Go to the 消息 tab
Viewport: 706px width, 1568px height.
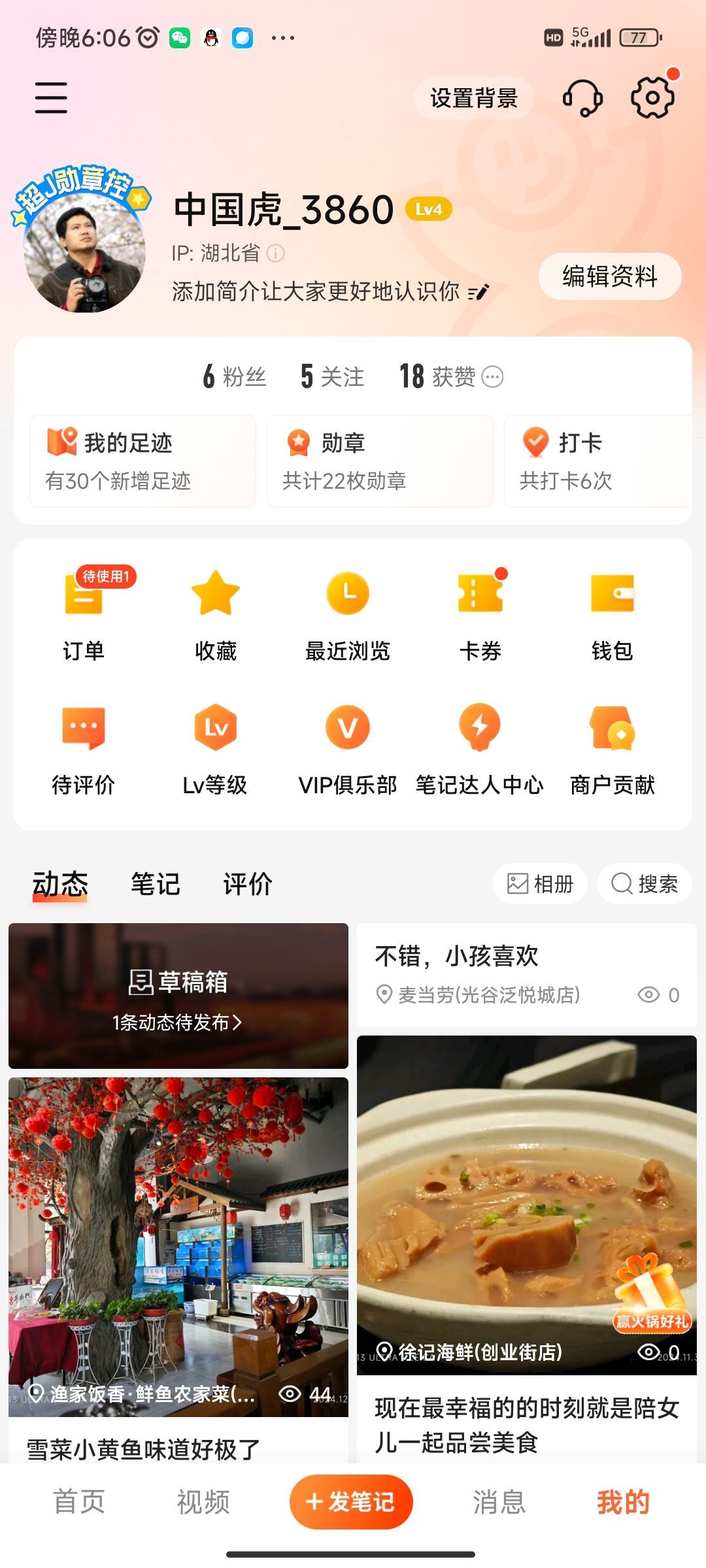(499, 1501)
